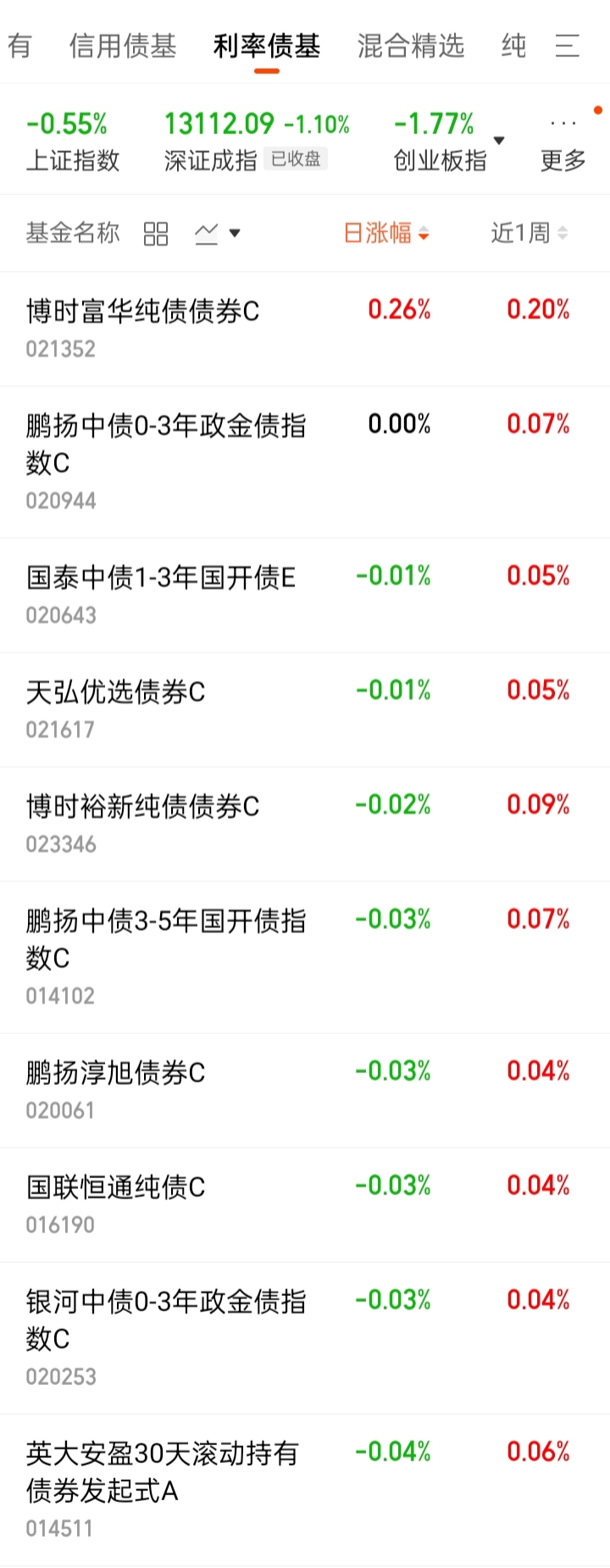610x1568 pixels.
Task: Tap the 上证指数 index quote
Action: (72, 141)
